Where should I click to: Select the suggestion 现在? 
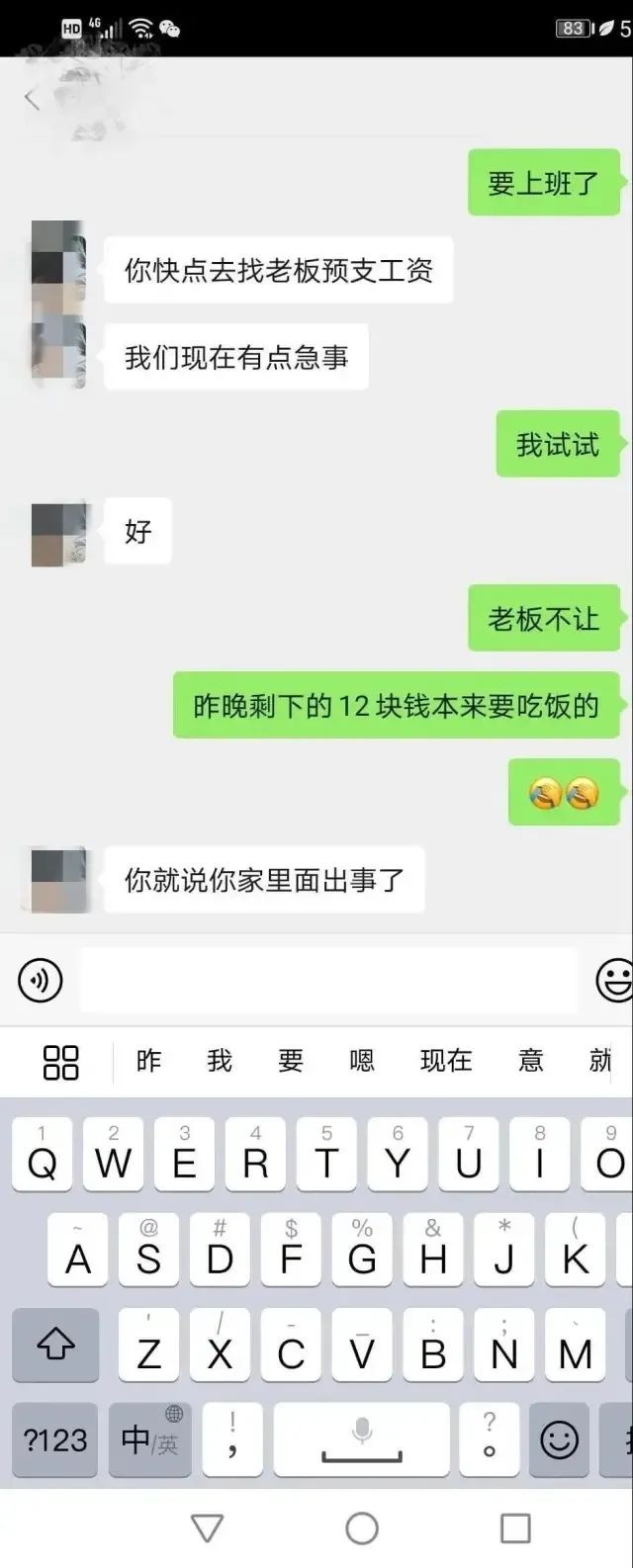click(x=445, y=1061)
